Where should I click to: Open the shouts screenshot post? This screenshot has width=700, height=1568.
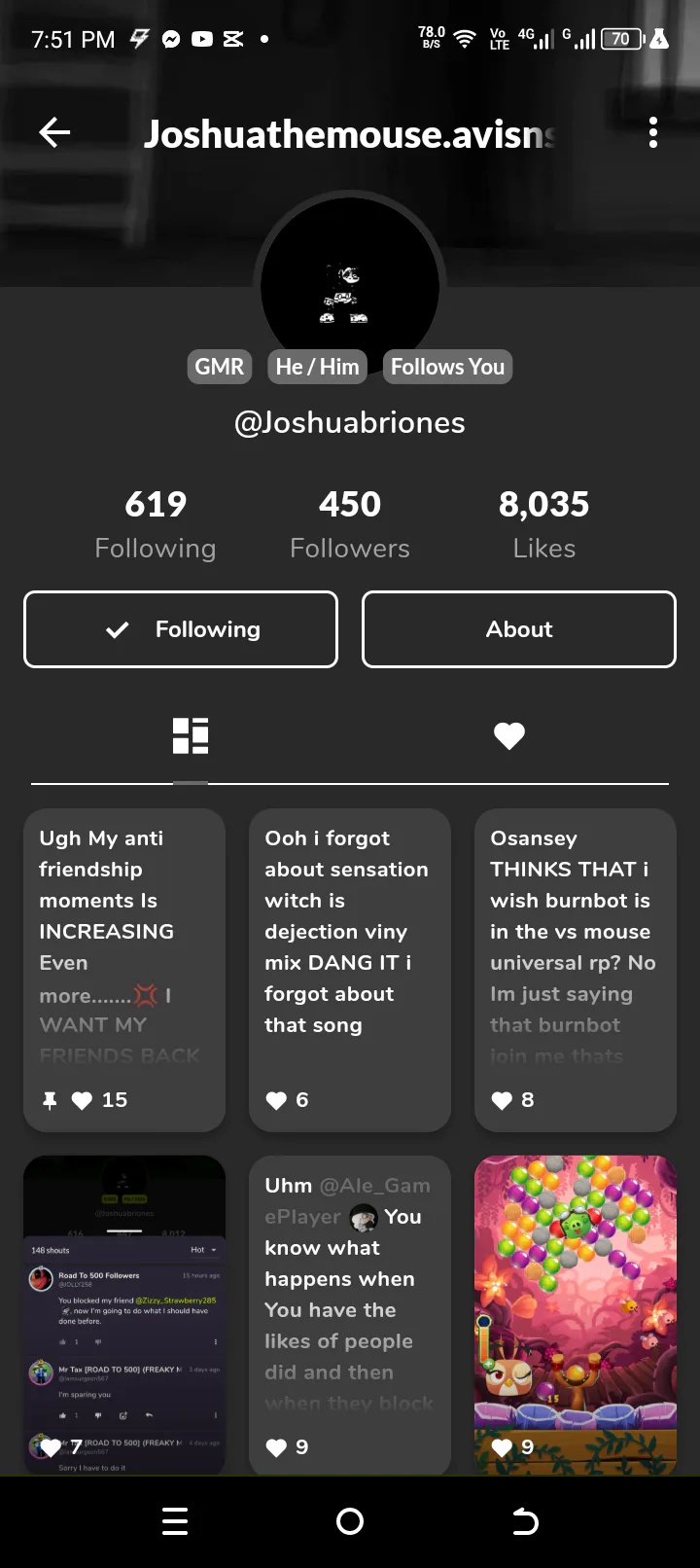124,1313
